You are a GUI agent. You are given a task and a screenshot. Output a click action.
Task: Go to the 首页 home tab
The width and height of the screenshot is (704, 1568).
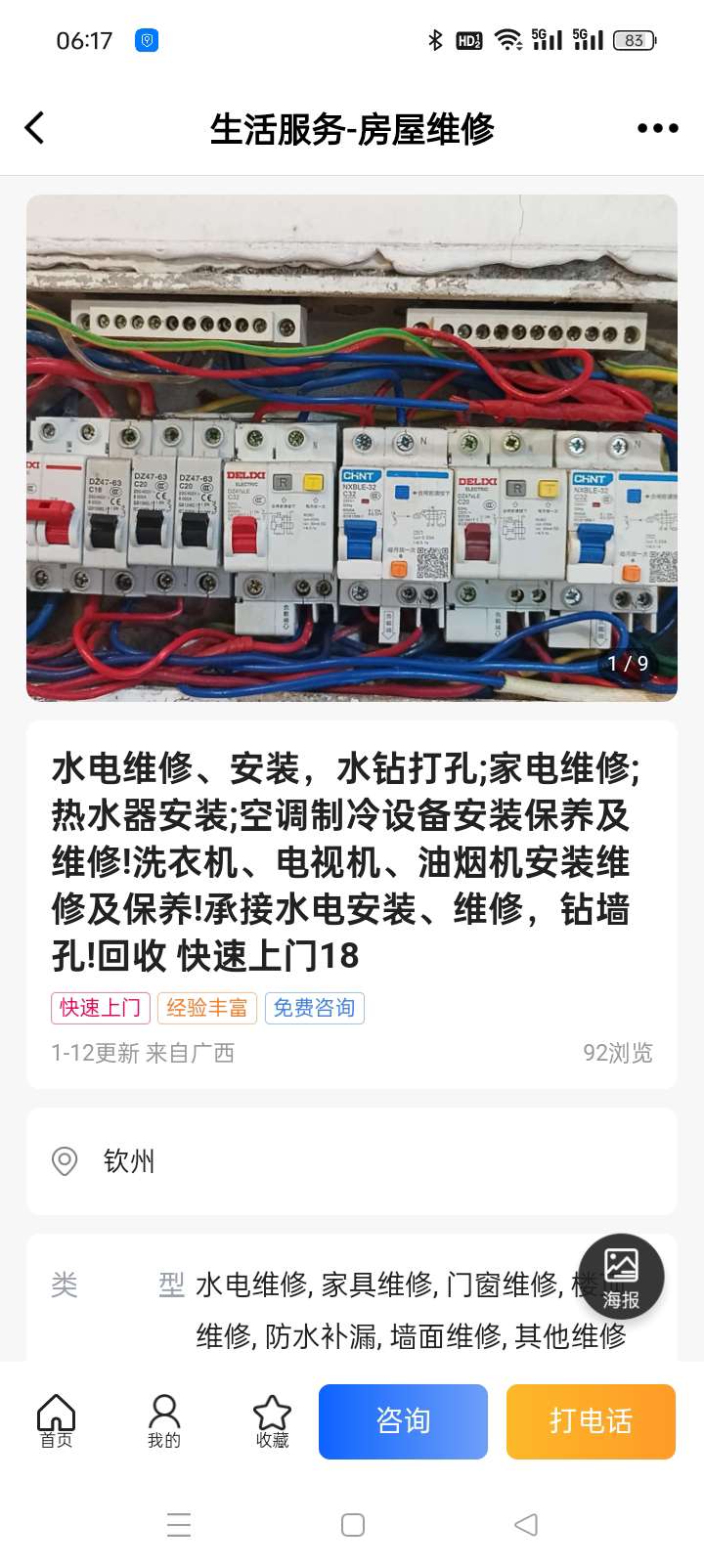[56, 1420]
